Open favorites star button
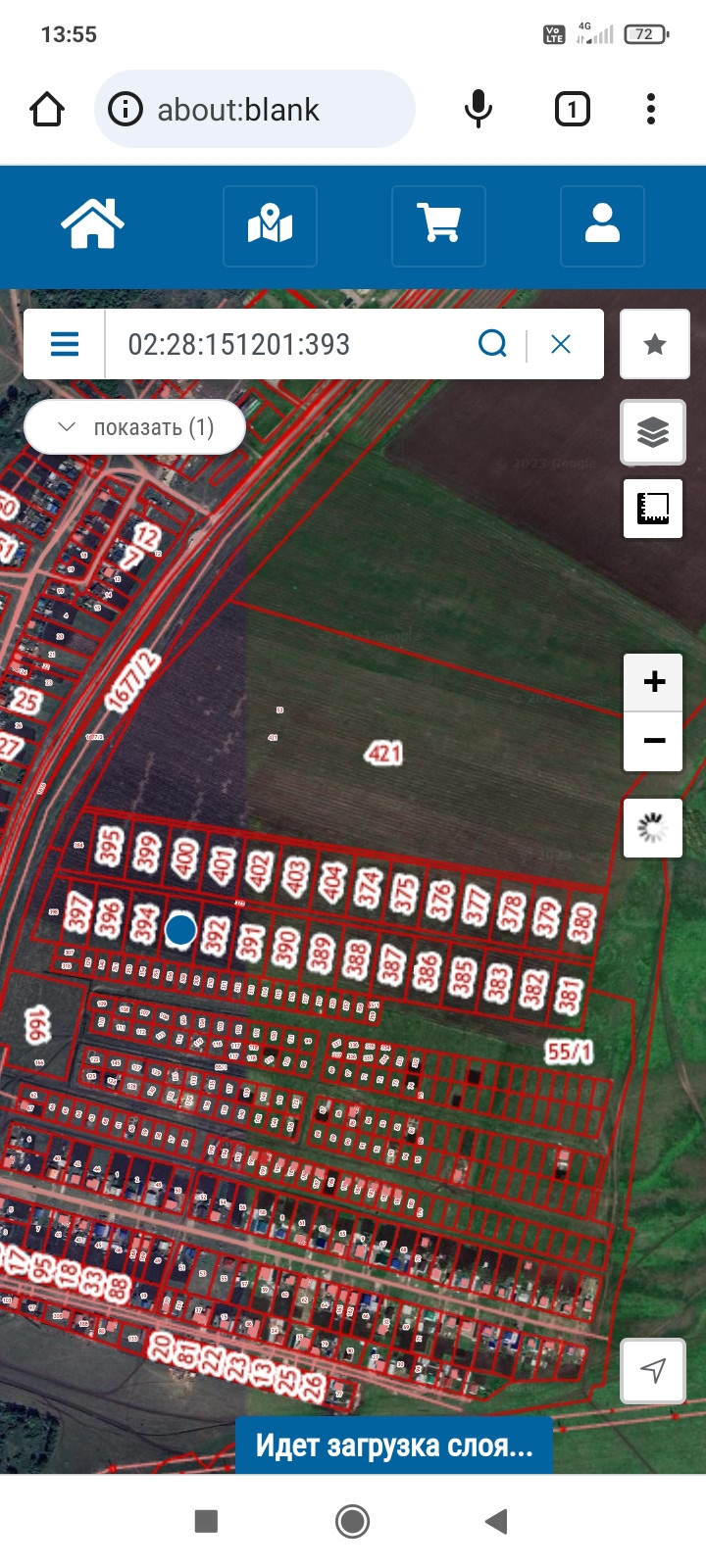Screen dimensions: 706x1568 coord(654,344)
